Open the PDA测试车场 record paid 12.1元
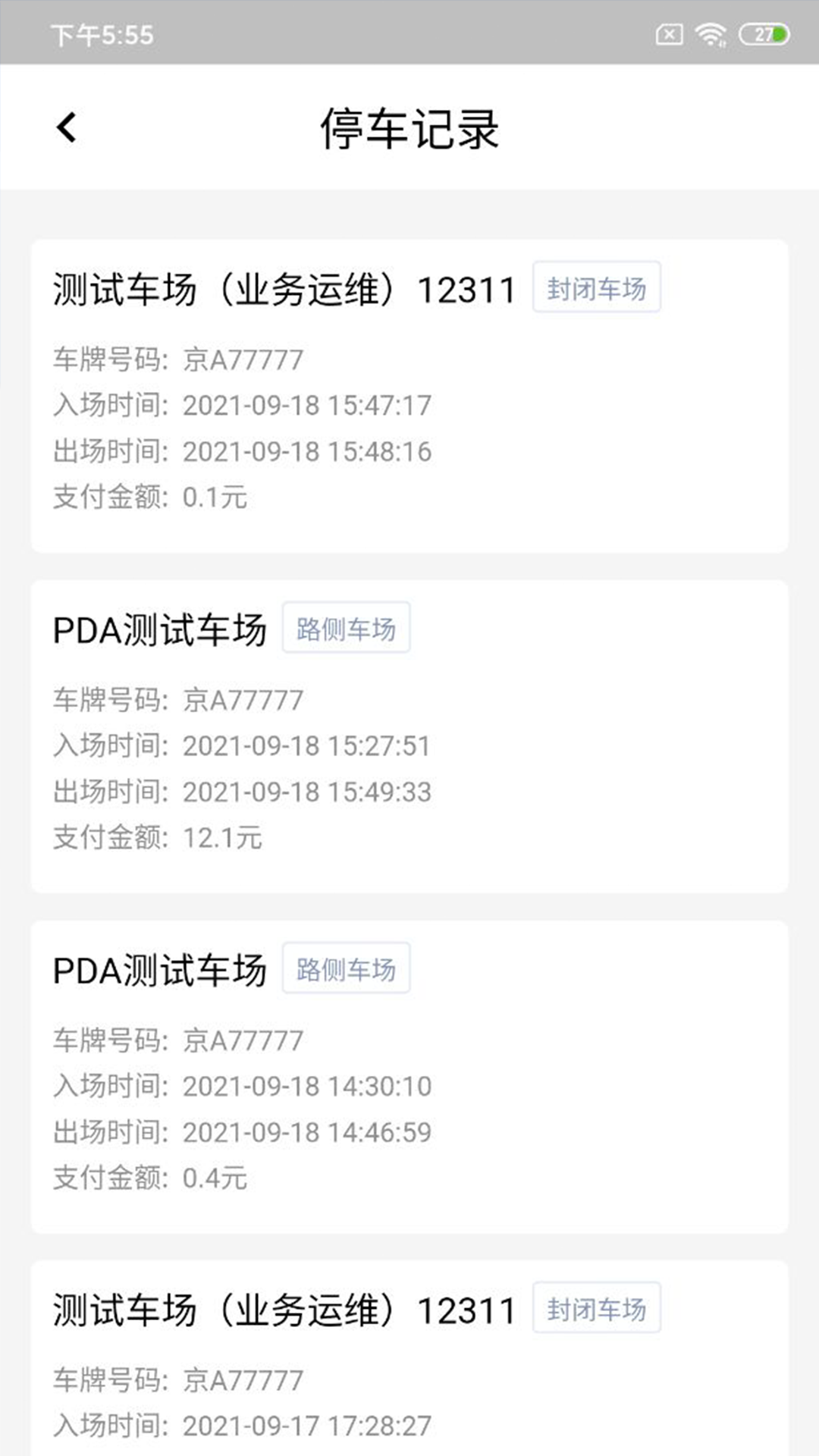819x1456 pixels. pyautogui.click(x=409, y=736)
